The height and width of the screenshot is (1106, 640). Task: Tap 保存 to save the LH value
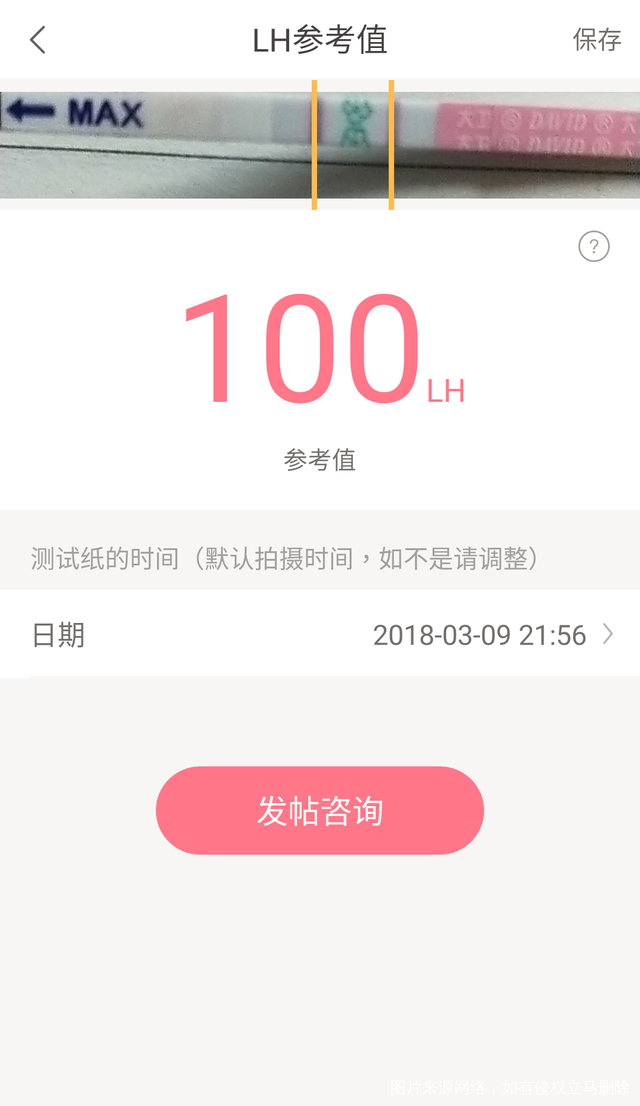[x=596, y=40]
